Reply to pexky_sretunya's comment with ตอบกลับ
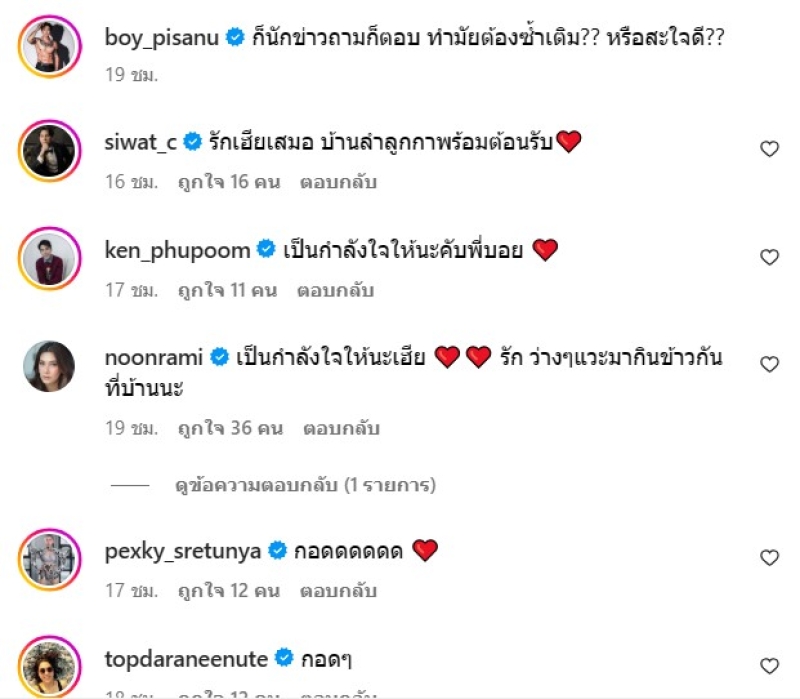Screen dimensions: 800x699 [x=337, y=591]
